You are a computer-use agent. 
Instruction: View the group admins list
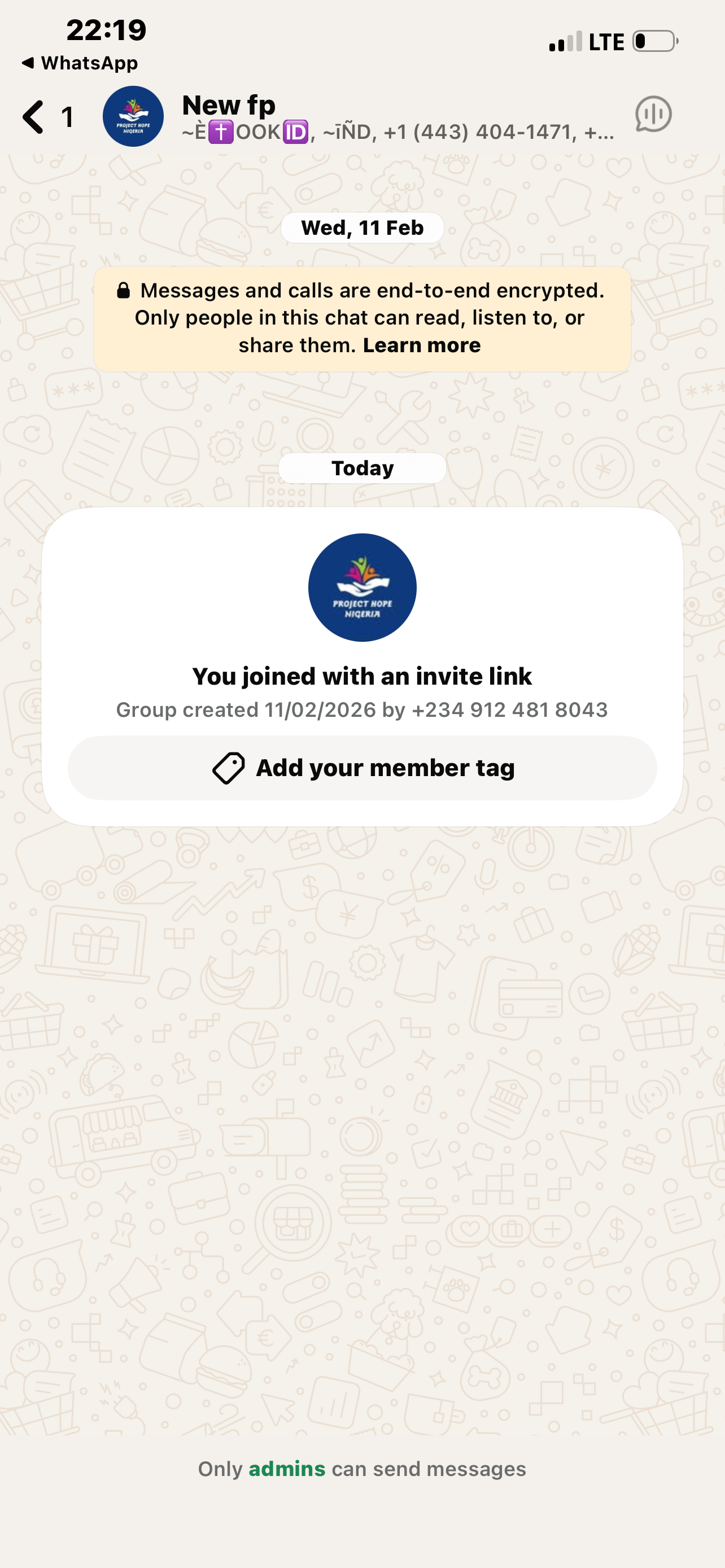pos(287,1469)
